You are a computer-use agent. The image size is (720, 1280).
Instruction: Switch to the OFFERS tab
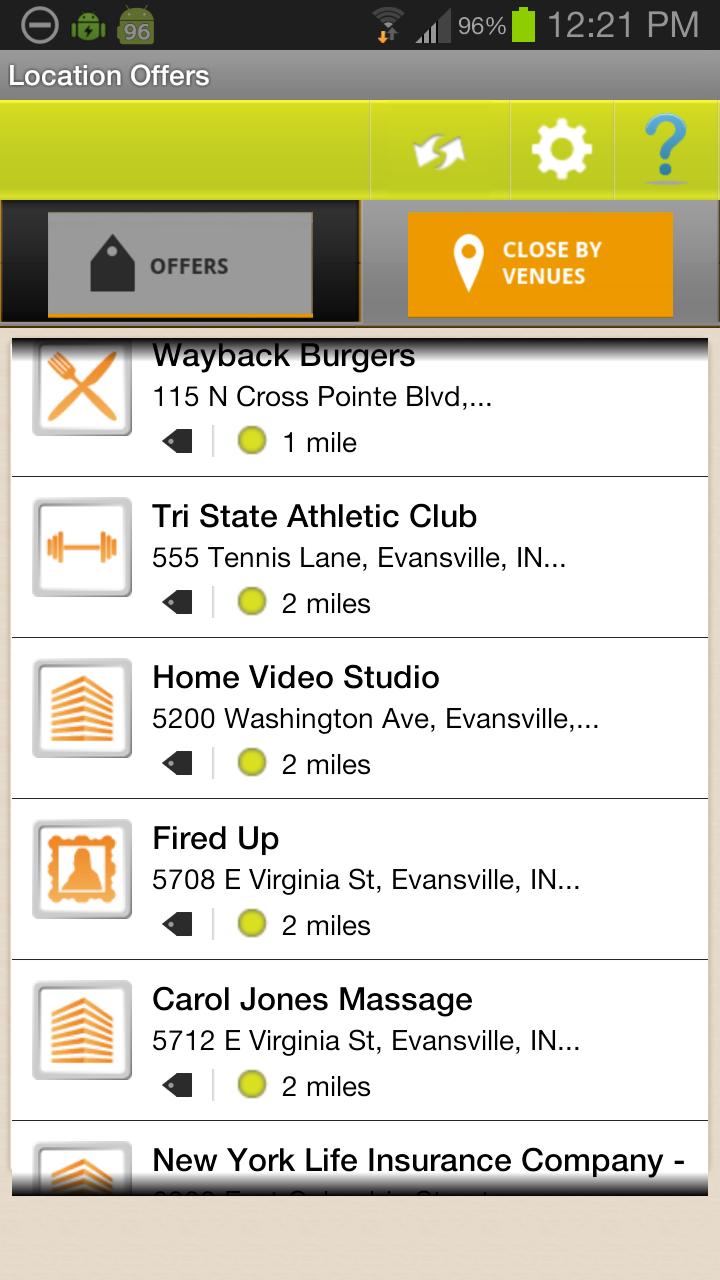click(x=180, y=262)
